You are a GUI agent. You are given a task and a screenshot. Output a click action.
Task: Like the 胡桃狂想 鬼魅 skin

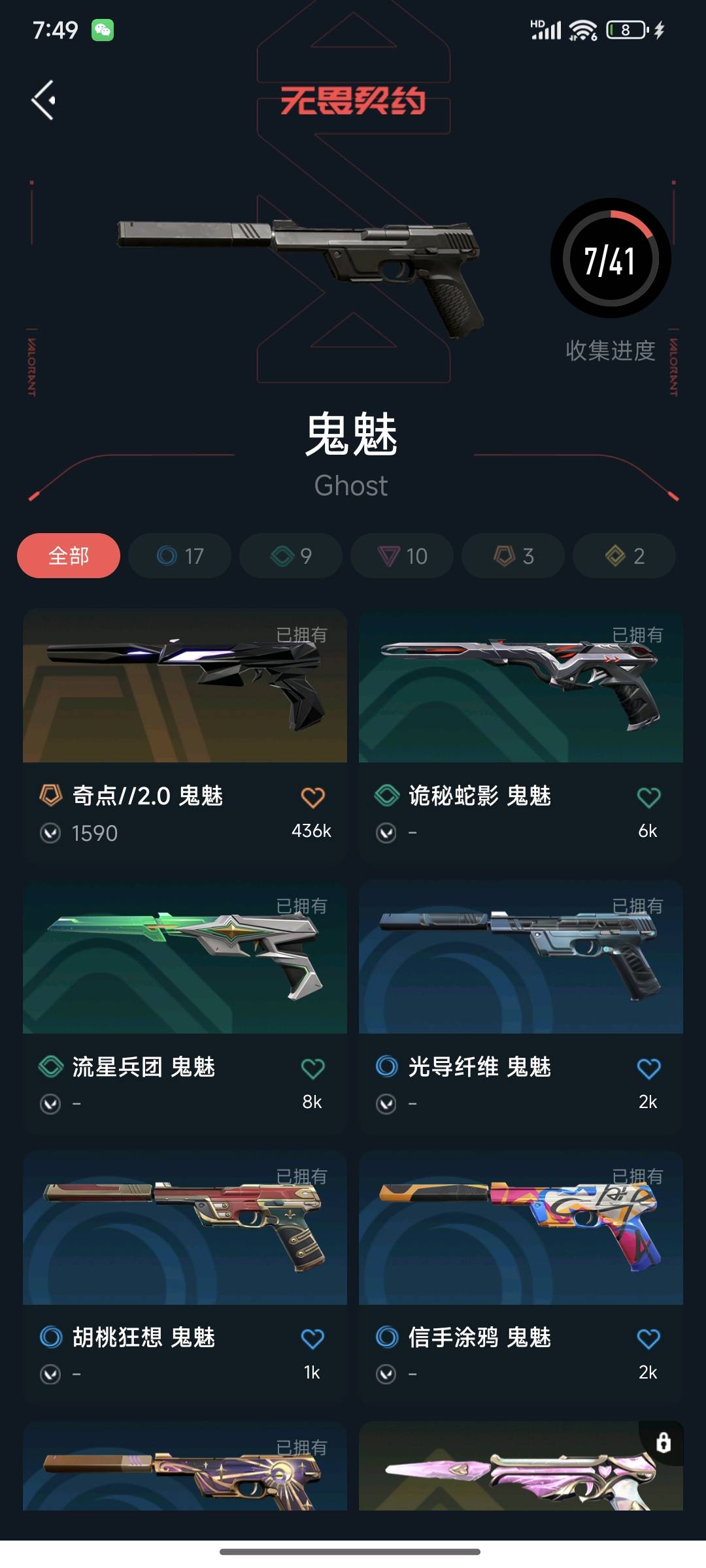click(312, 1339)
